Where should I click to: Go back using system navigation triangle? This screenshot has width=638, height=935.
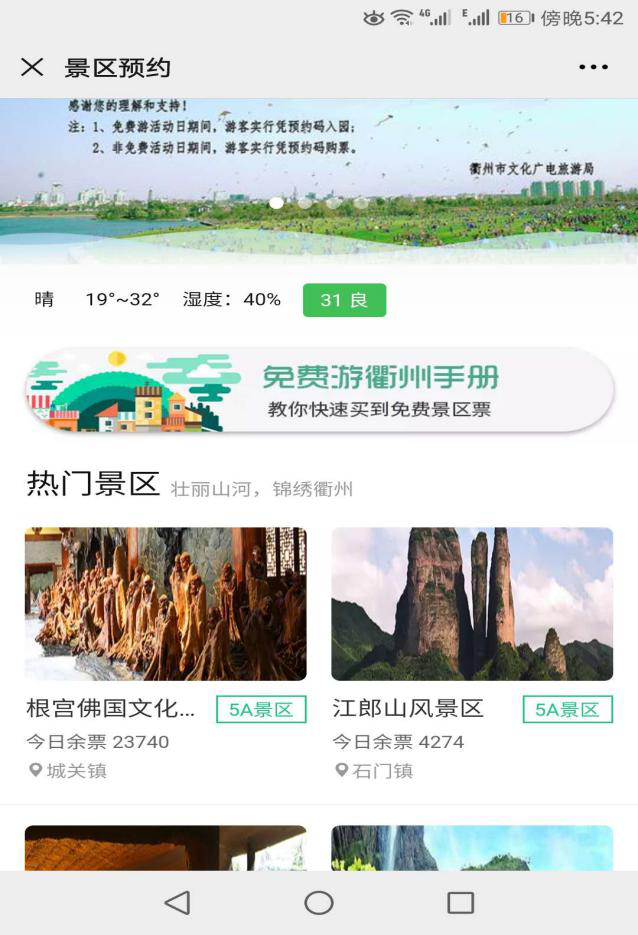click(178, 903)
